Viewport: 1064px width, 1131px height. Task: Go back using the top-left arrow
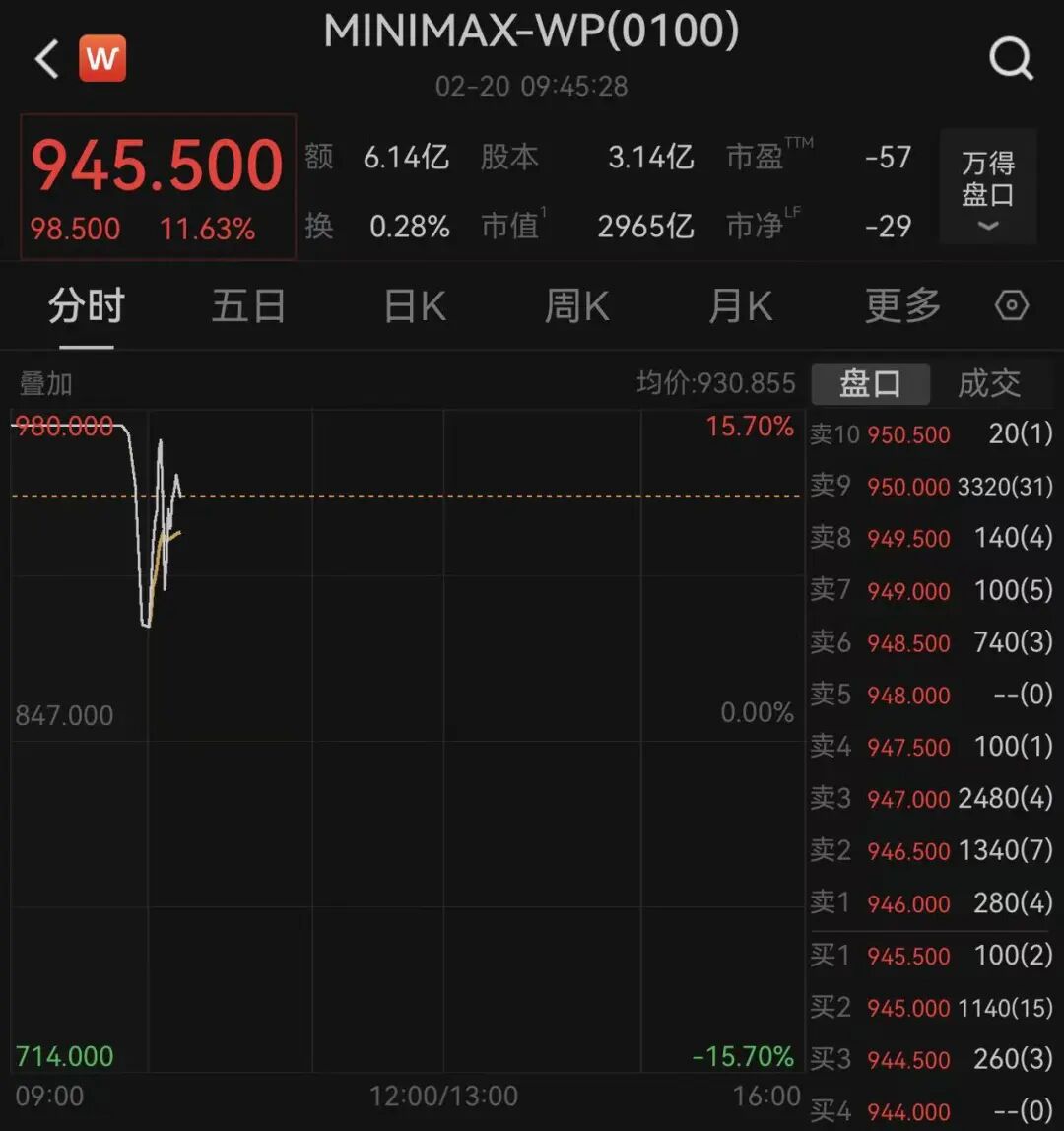[x=45, y=60]
